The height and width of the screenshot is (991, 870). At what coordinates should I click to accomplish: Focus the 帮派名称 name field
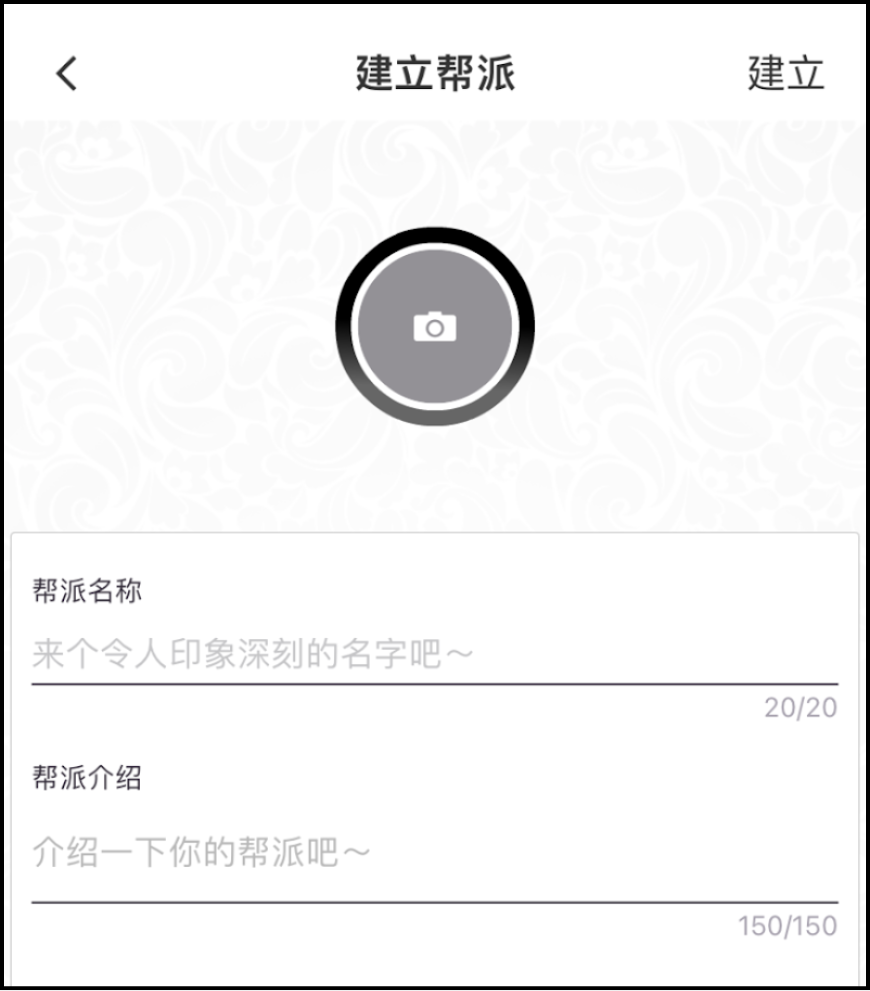[434, 656]
